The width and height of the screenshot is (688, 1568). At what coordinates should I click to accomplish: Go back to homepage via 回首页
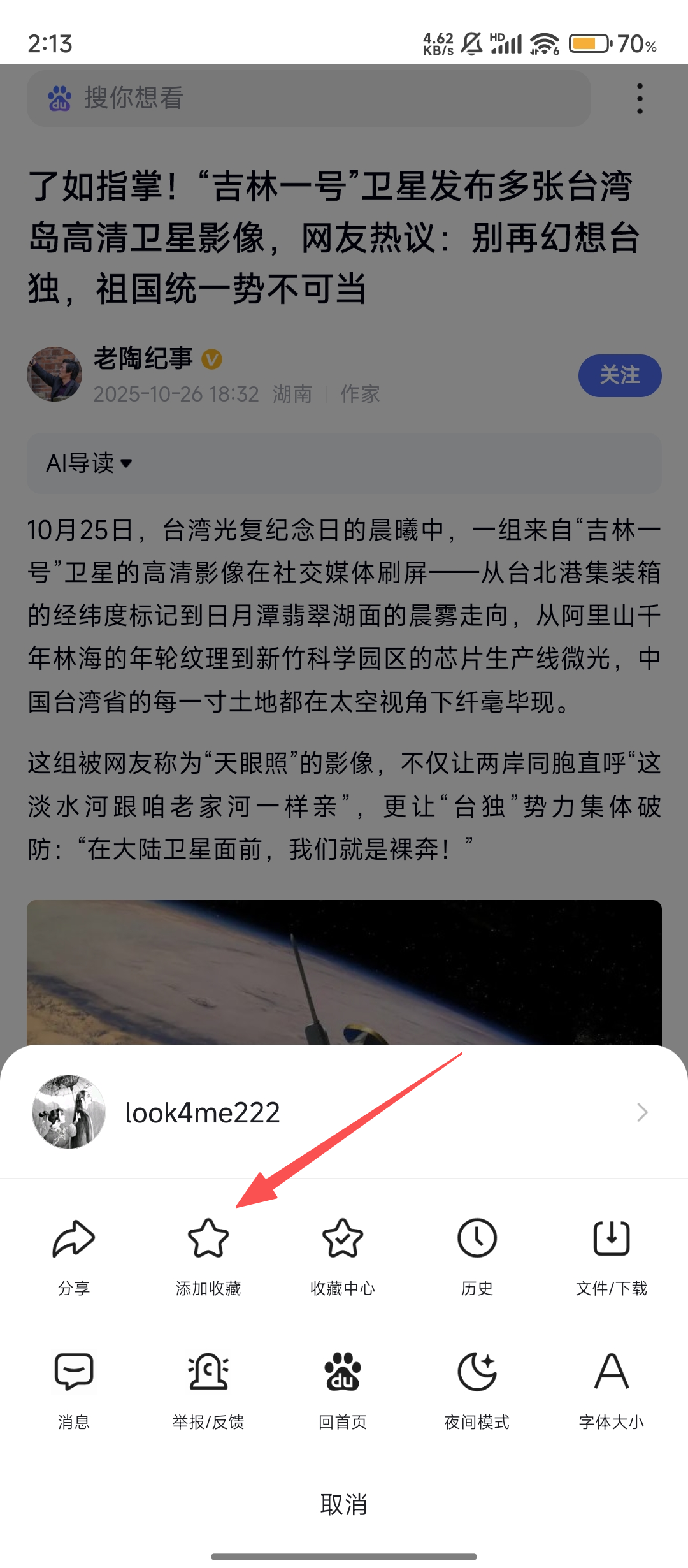(x=343, y=1387)
